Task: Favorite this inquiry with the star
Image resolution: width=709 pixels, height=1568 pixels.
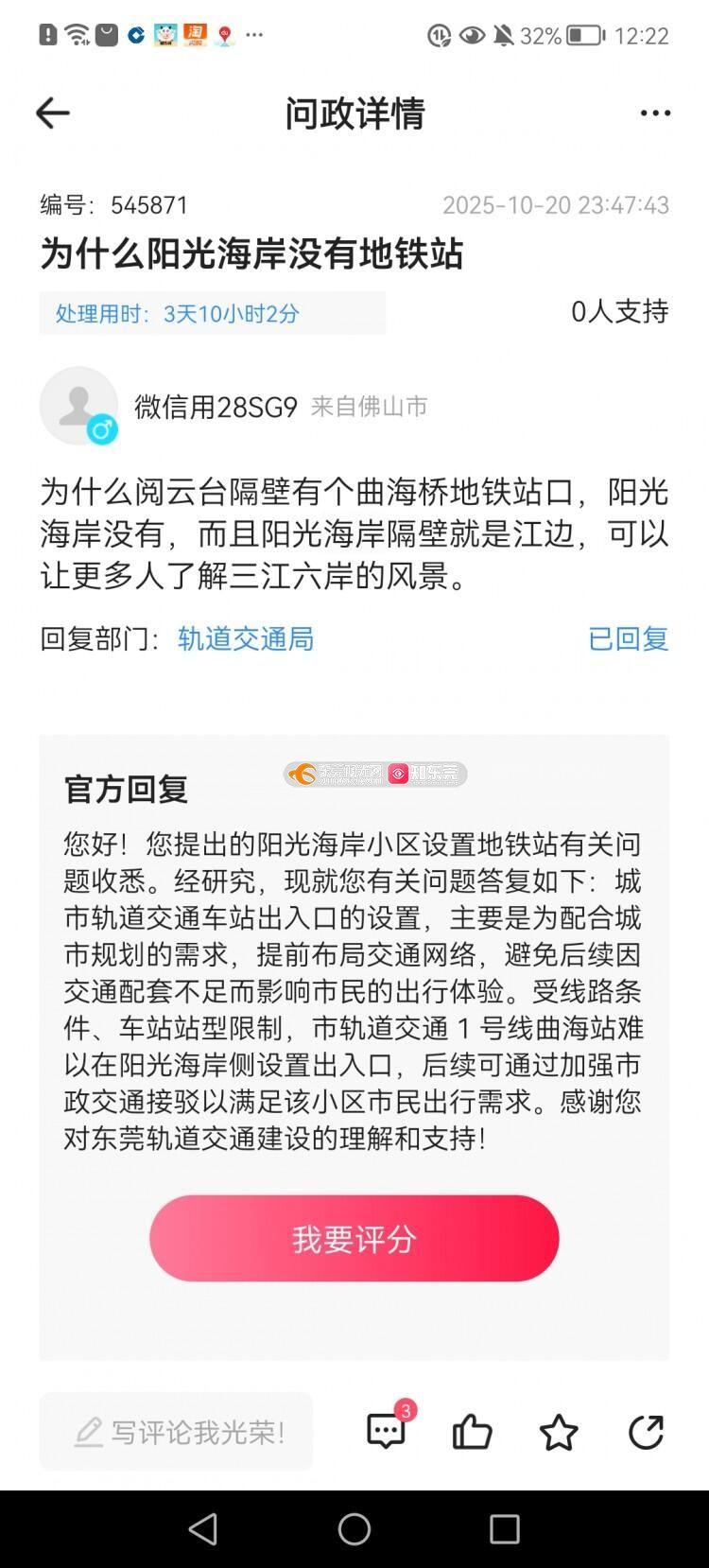Action: click(x=558, y=1432)
